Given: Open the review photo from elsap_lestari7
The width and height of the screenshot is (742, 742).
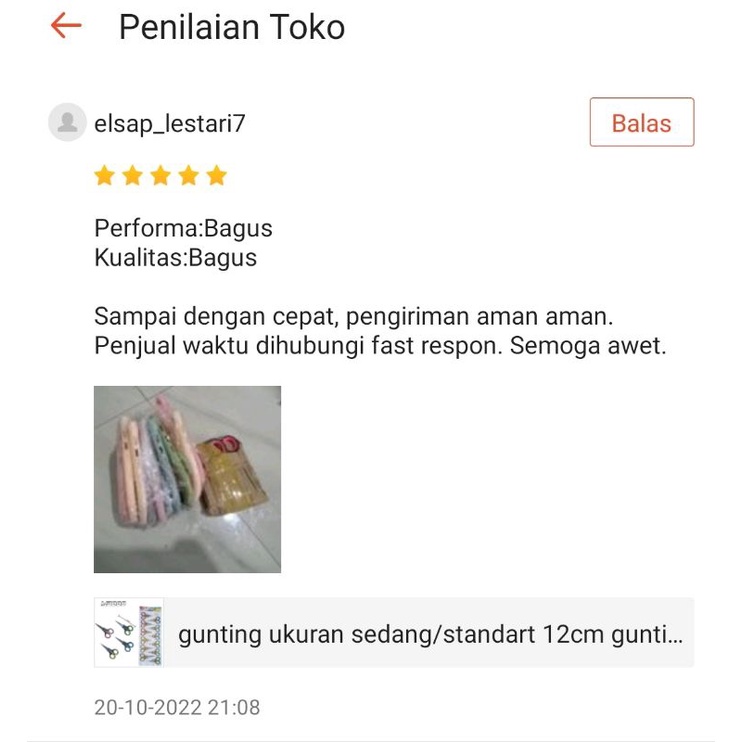Looking at the screenshot, I should [x=187, y=479].
